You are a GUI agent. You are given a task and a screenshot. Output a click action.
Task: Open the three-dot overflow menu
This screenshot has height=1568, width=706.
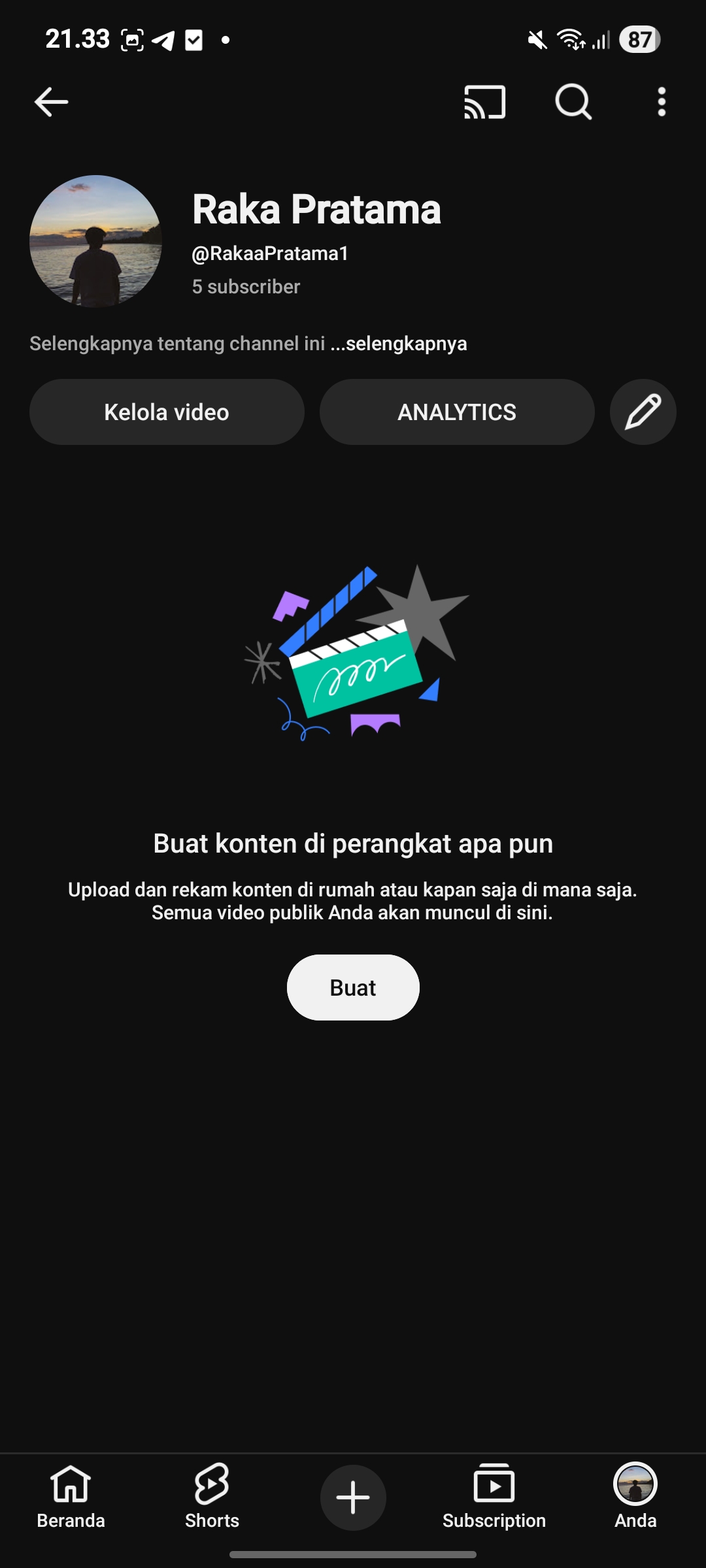[662, 102]
